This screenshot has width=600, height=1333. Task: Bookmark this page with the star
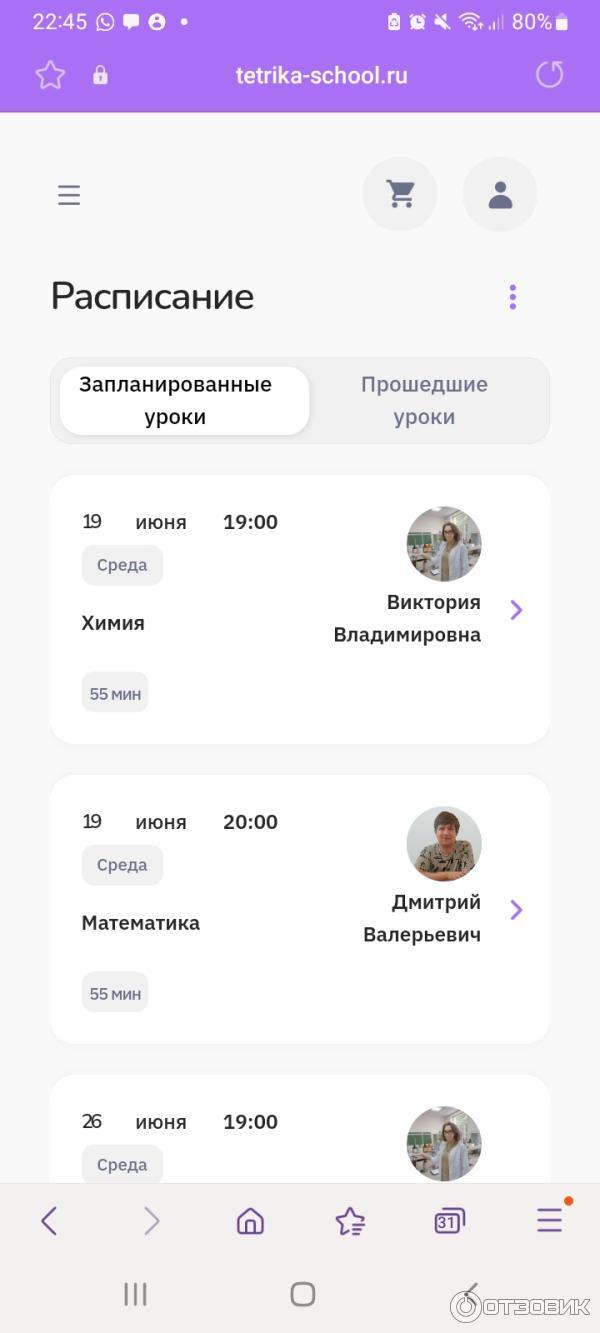(50, 75)
